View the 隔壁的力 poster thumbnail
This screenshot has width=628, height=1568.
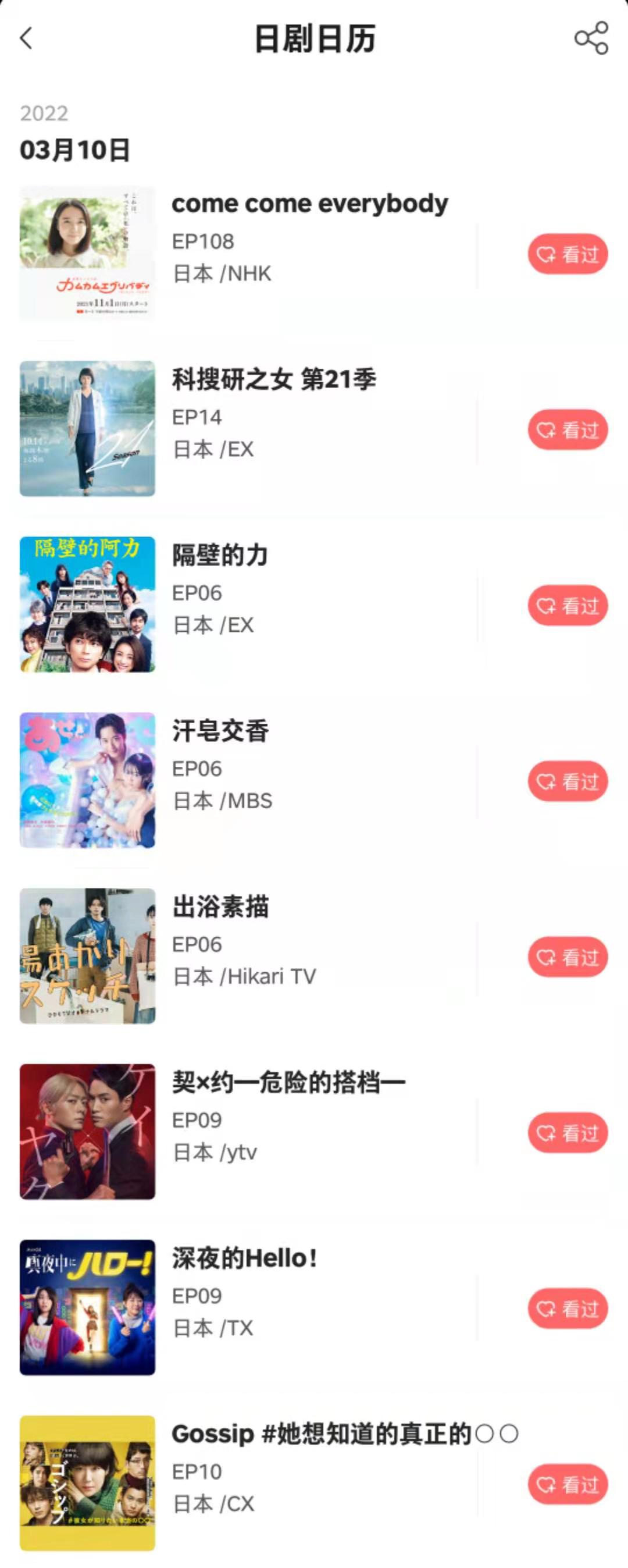87,605
